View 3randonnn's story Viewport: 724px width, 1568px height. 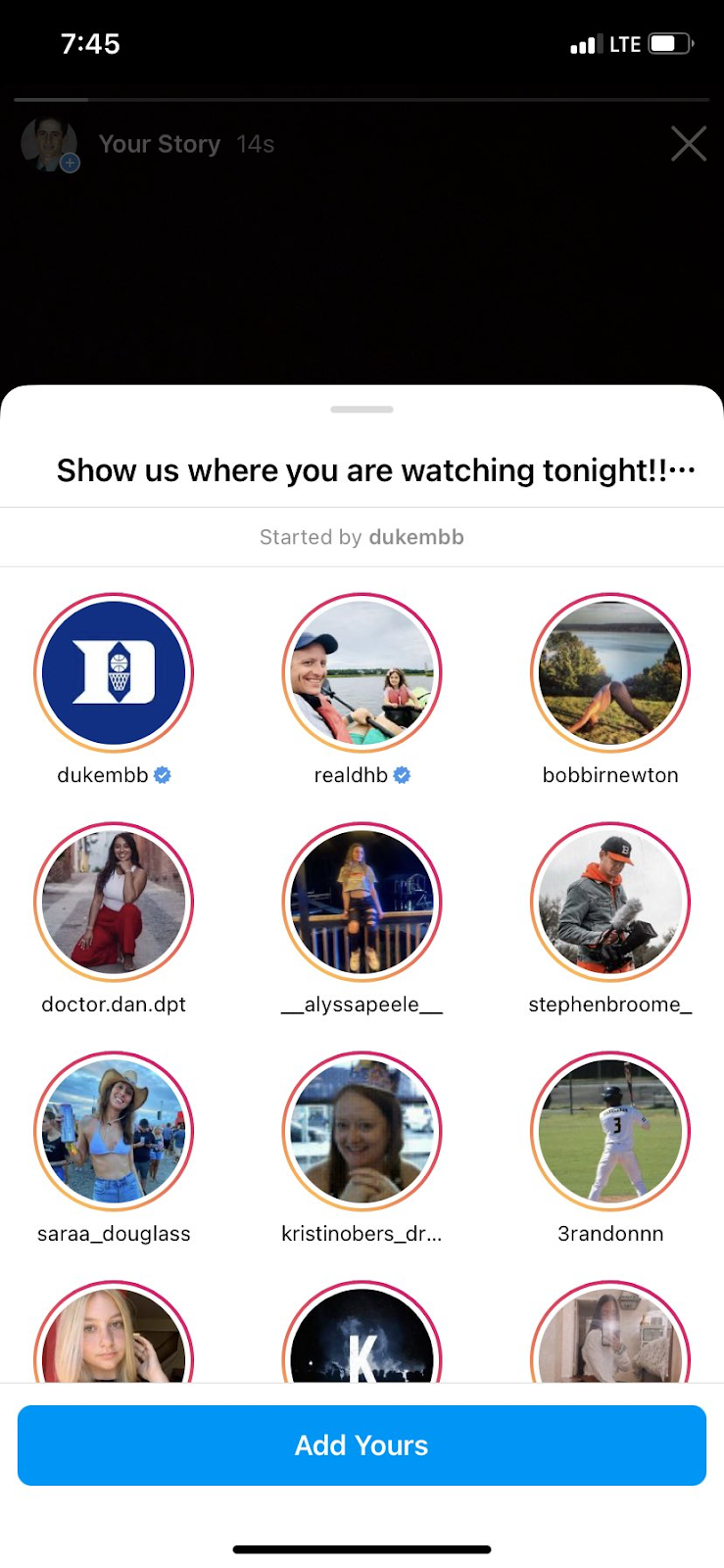point(610,1132)
